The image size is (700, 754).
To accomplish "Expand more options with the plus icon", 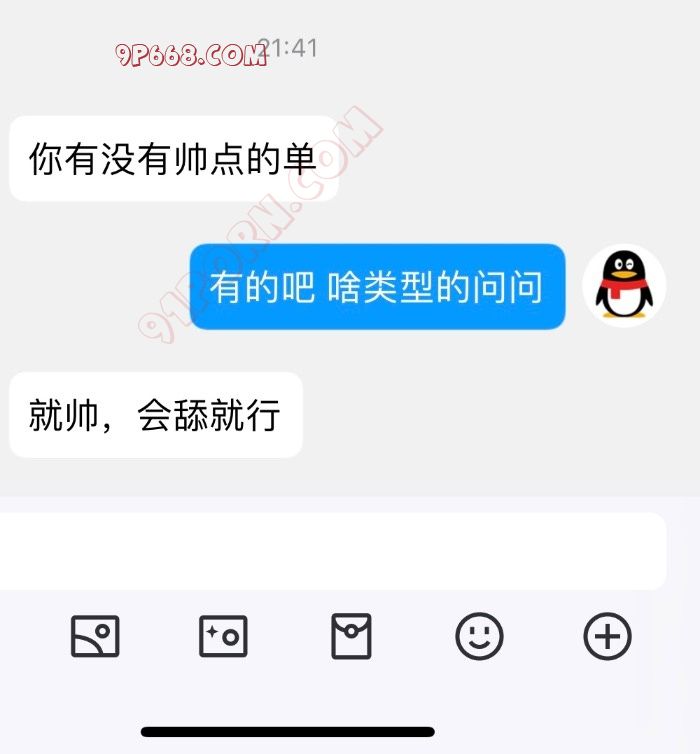I will coord(607,636).
